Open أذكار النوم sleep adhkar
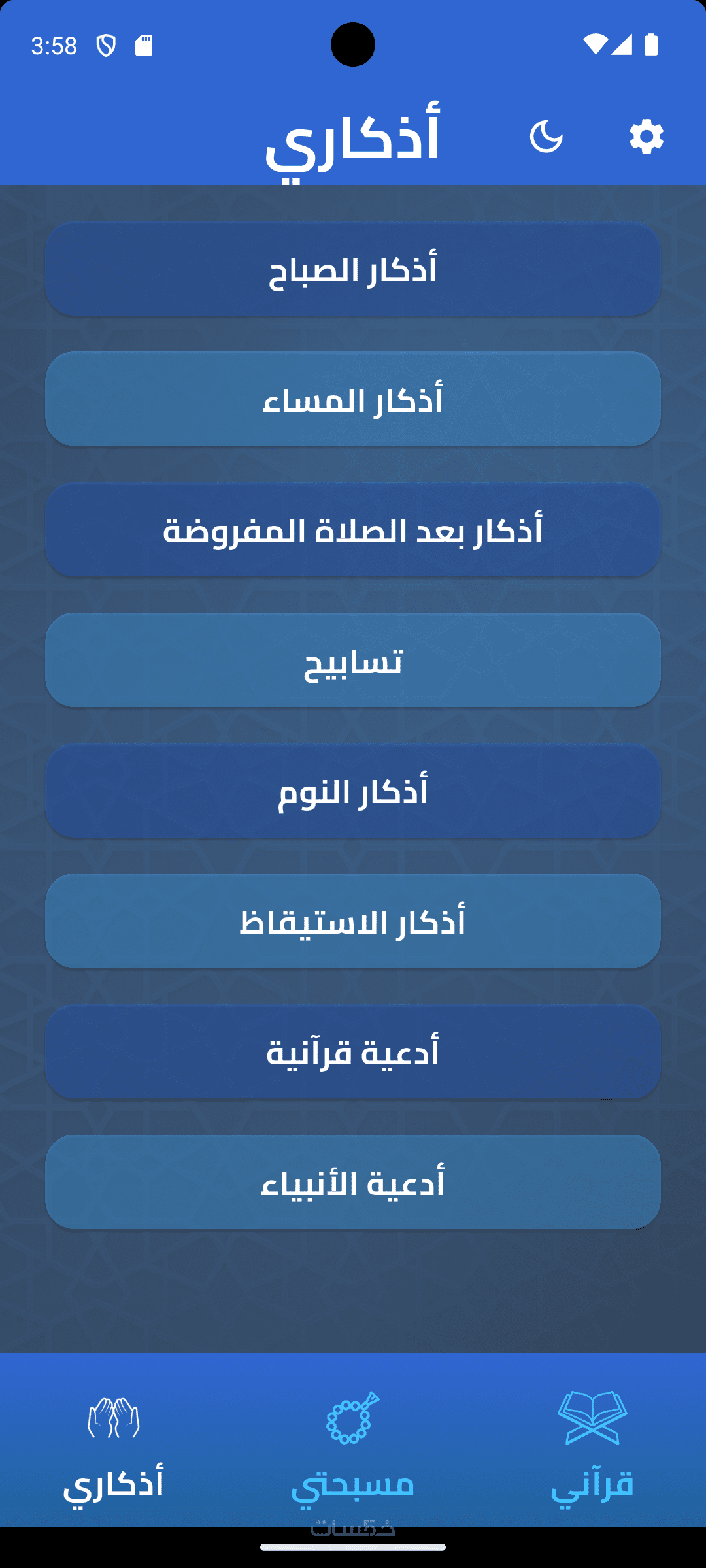The image size is (706, 1568). tap(353, 791)
